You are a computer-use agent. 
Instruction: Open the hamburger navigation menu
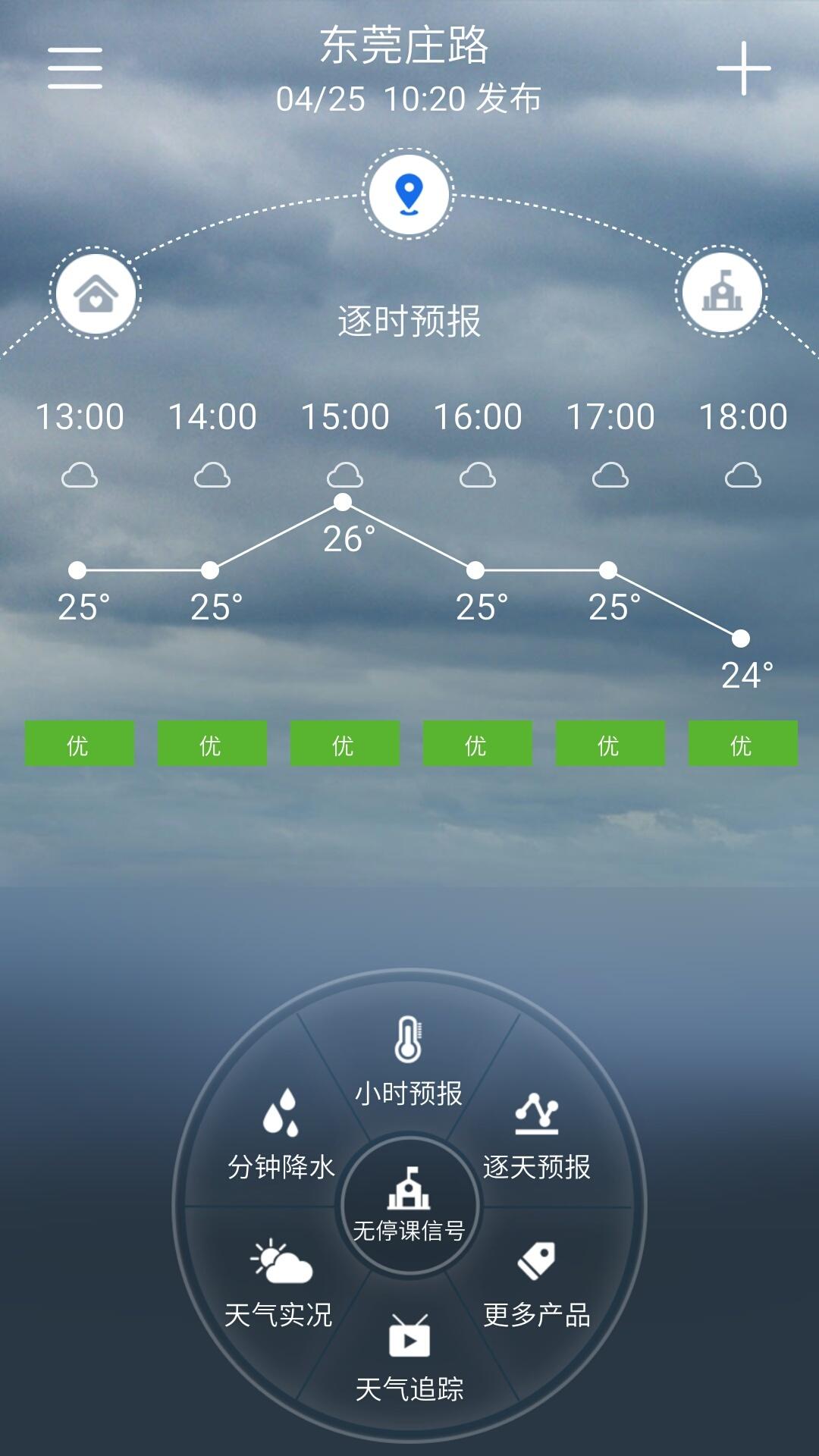coord(74,67)
